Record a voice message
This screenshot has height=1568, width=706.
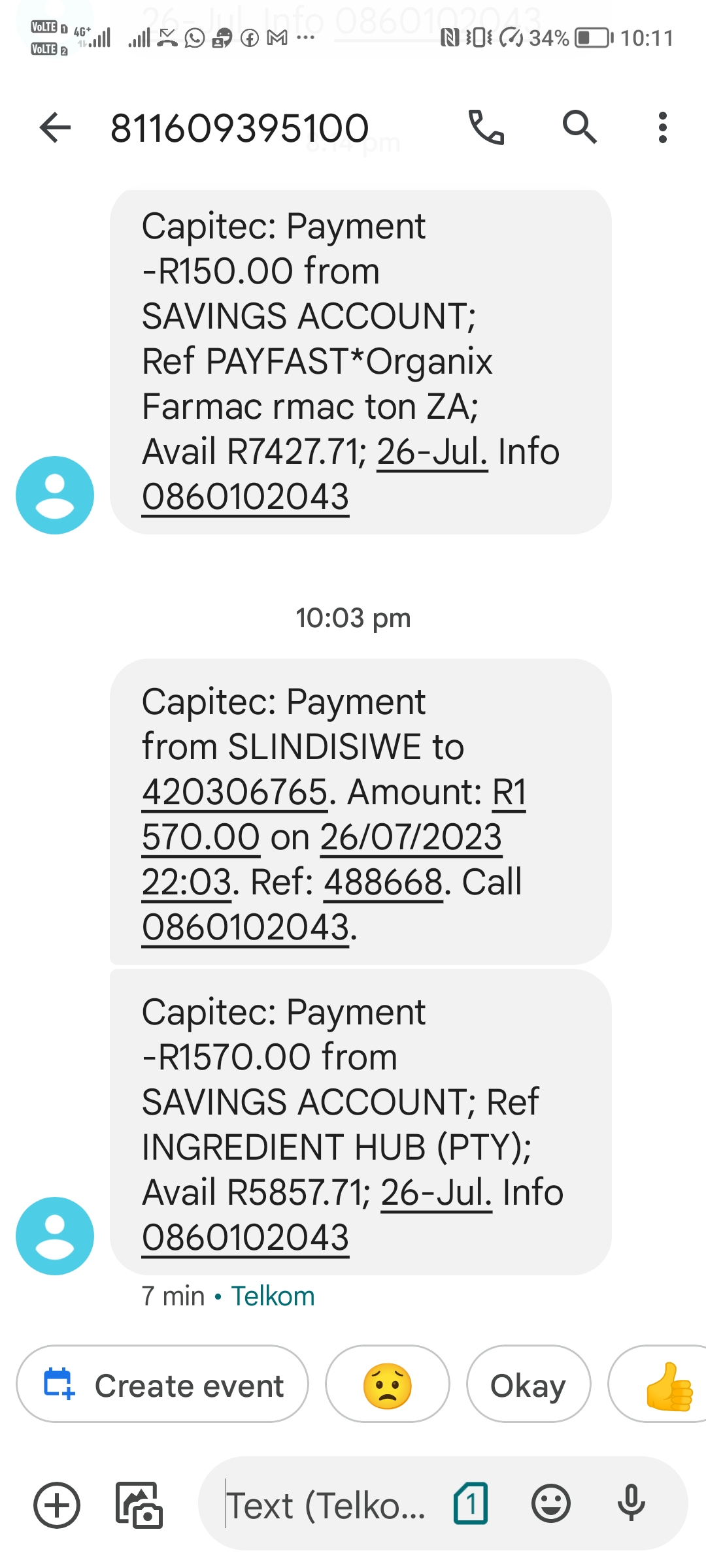631,1504
